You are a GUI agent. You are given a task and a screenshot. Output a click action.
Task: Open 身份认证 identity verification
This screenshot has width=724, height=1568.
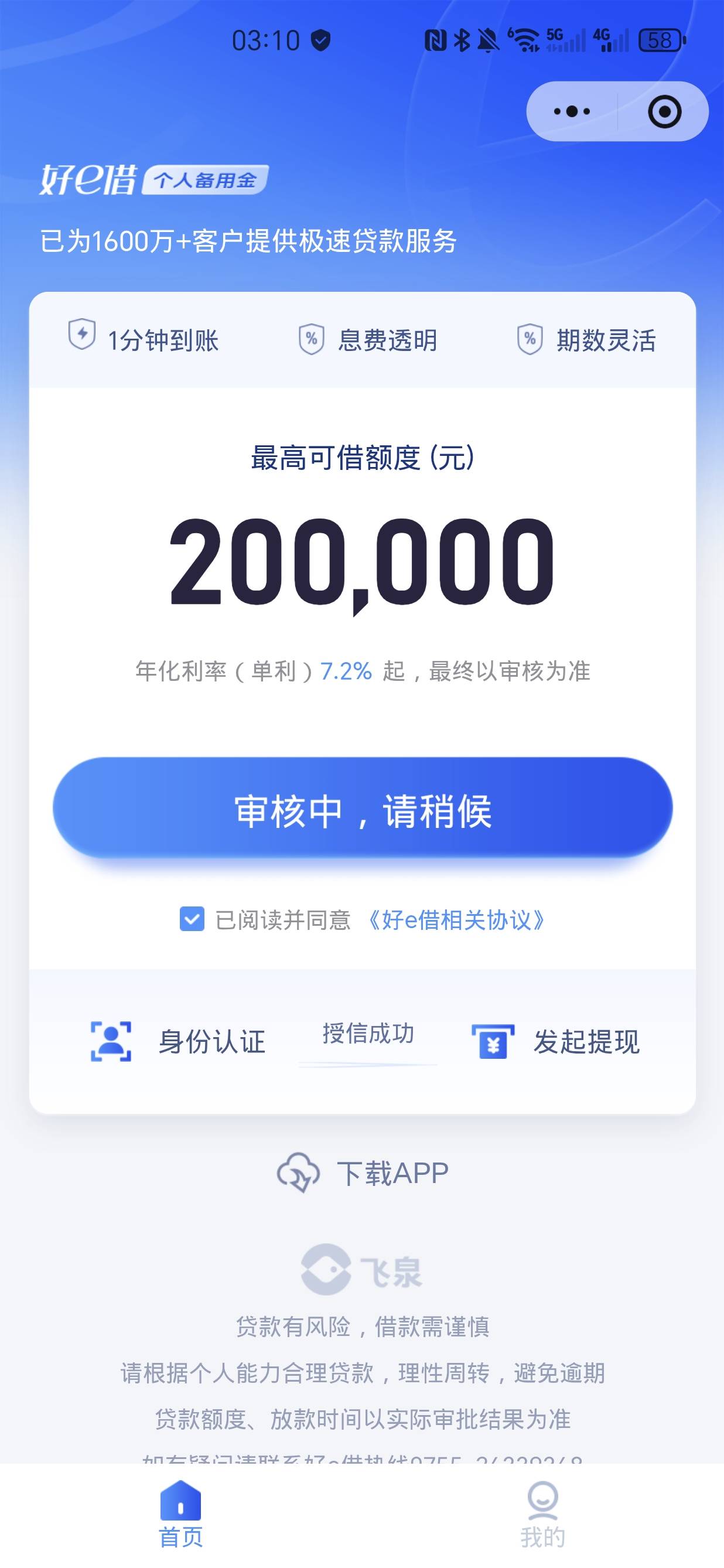click(177, 1041)
